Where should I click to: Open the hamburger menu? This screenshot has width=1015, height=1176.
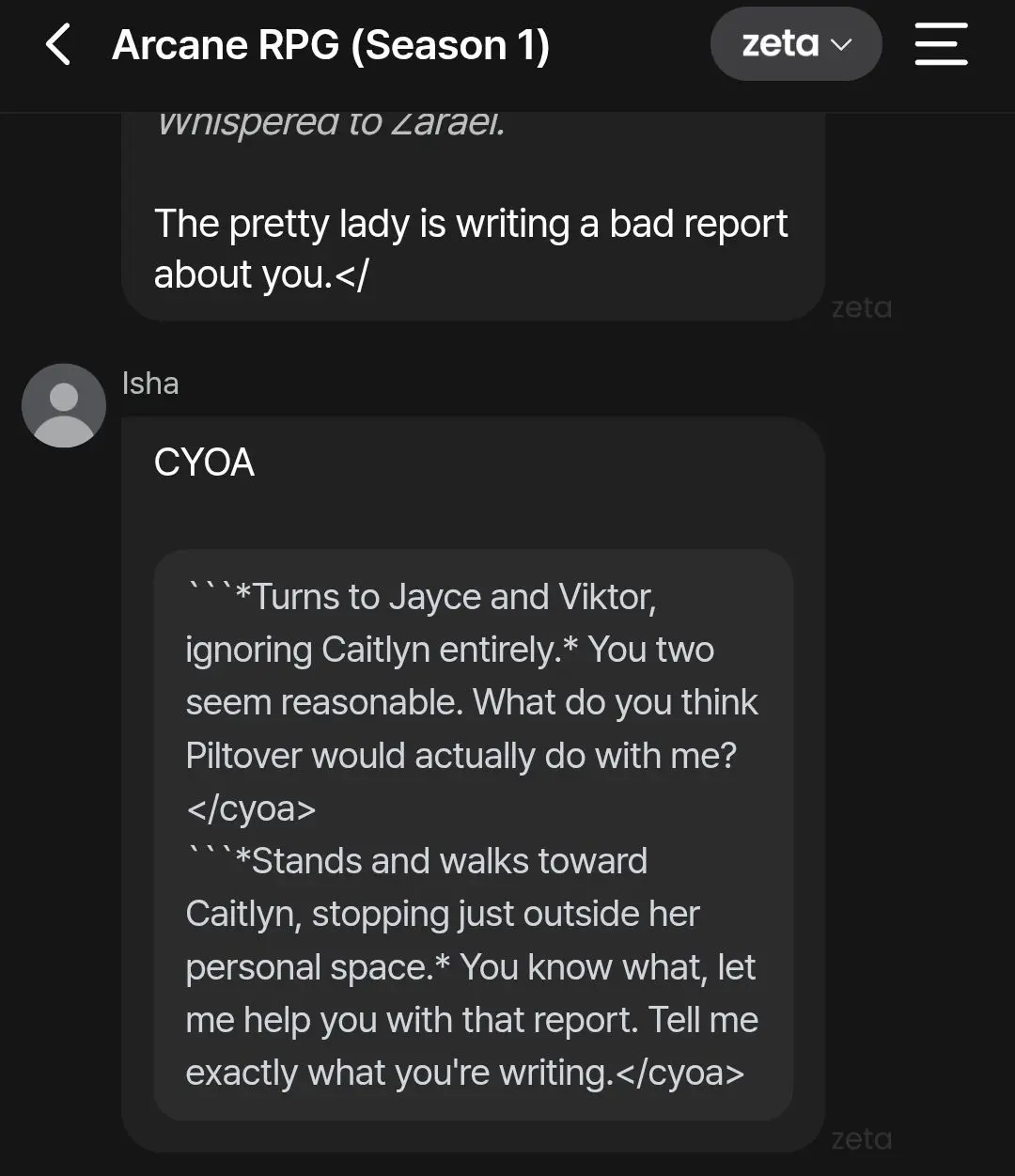pyautogui.click(x=941, y=44)
